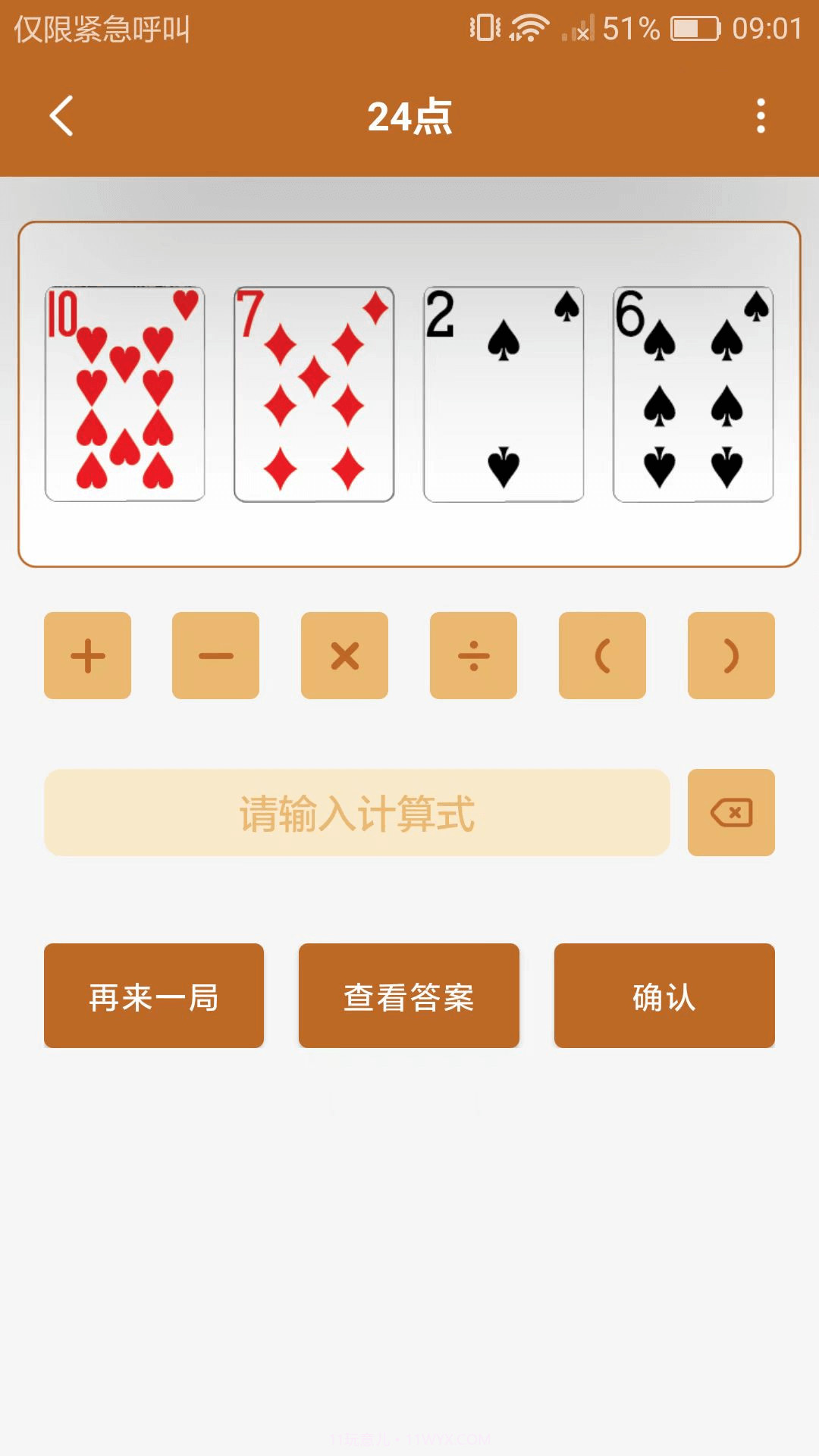Tap the backspace delete icon
Image resolution: width=819 pixels, height=1456 pixels.
730,812
